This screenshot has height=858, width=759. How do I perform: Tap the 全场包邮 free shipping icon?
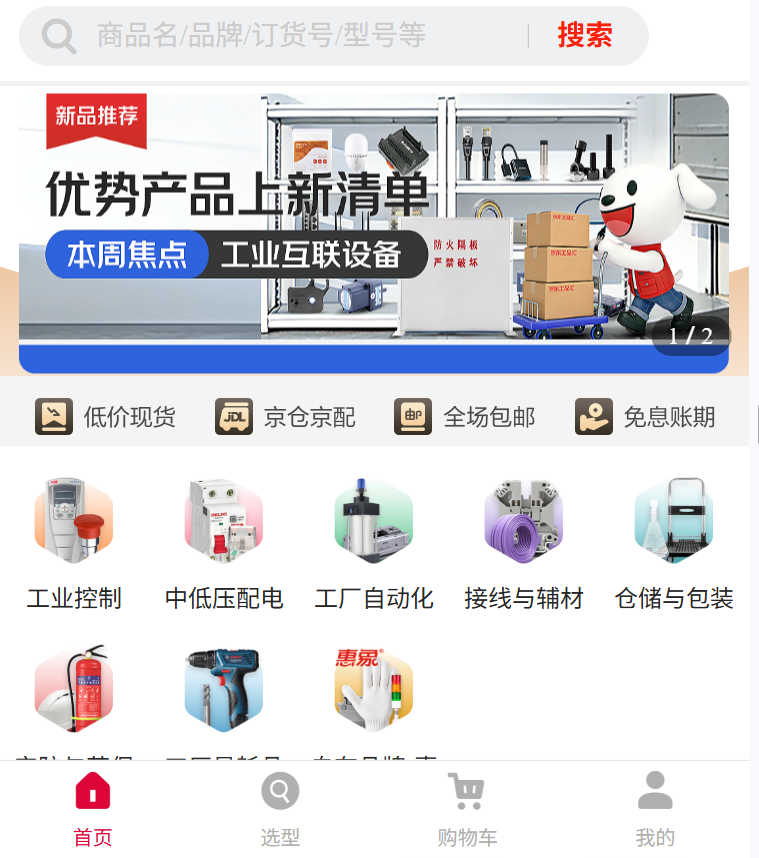coord(413,416)
